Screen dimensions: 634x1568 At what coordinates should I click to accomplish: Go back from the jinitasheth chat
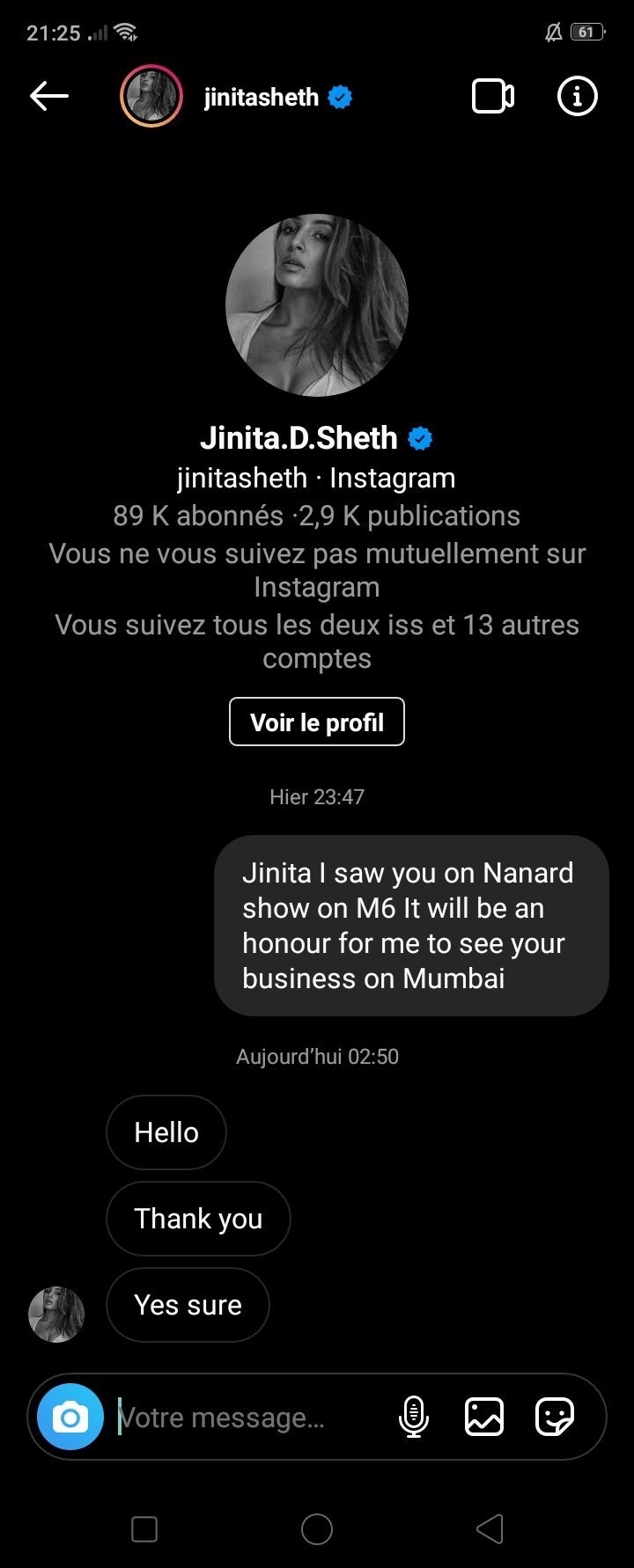click(49, 96)
